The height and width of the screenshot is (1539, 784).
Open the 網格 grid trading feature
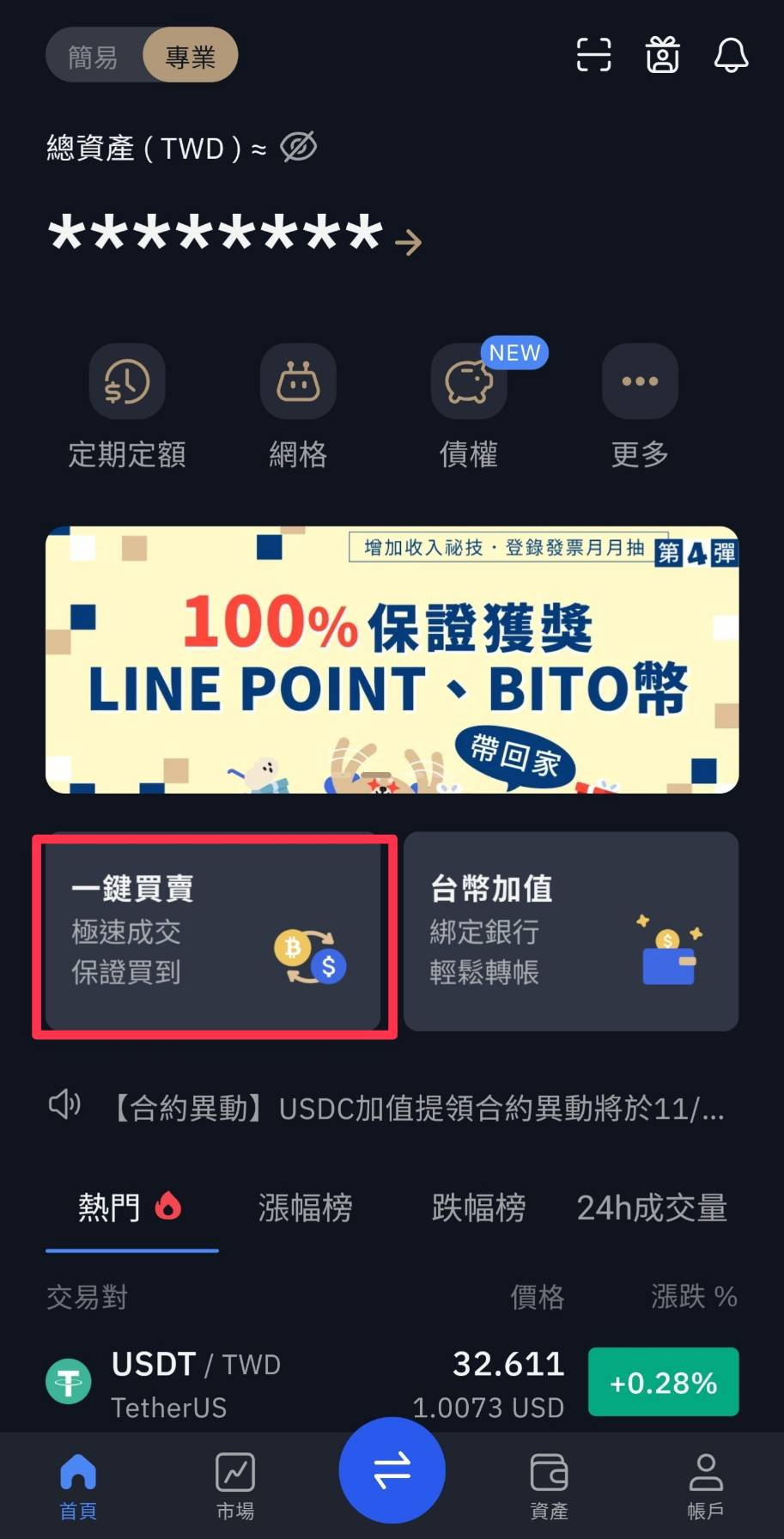tap(297, 381)
